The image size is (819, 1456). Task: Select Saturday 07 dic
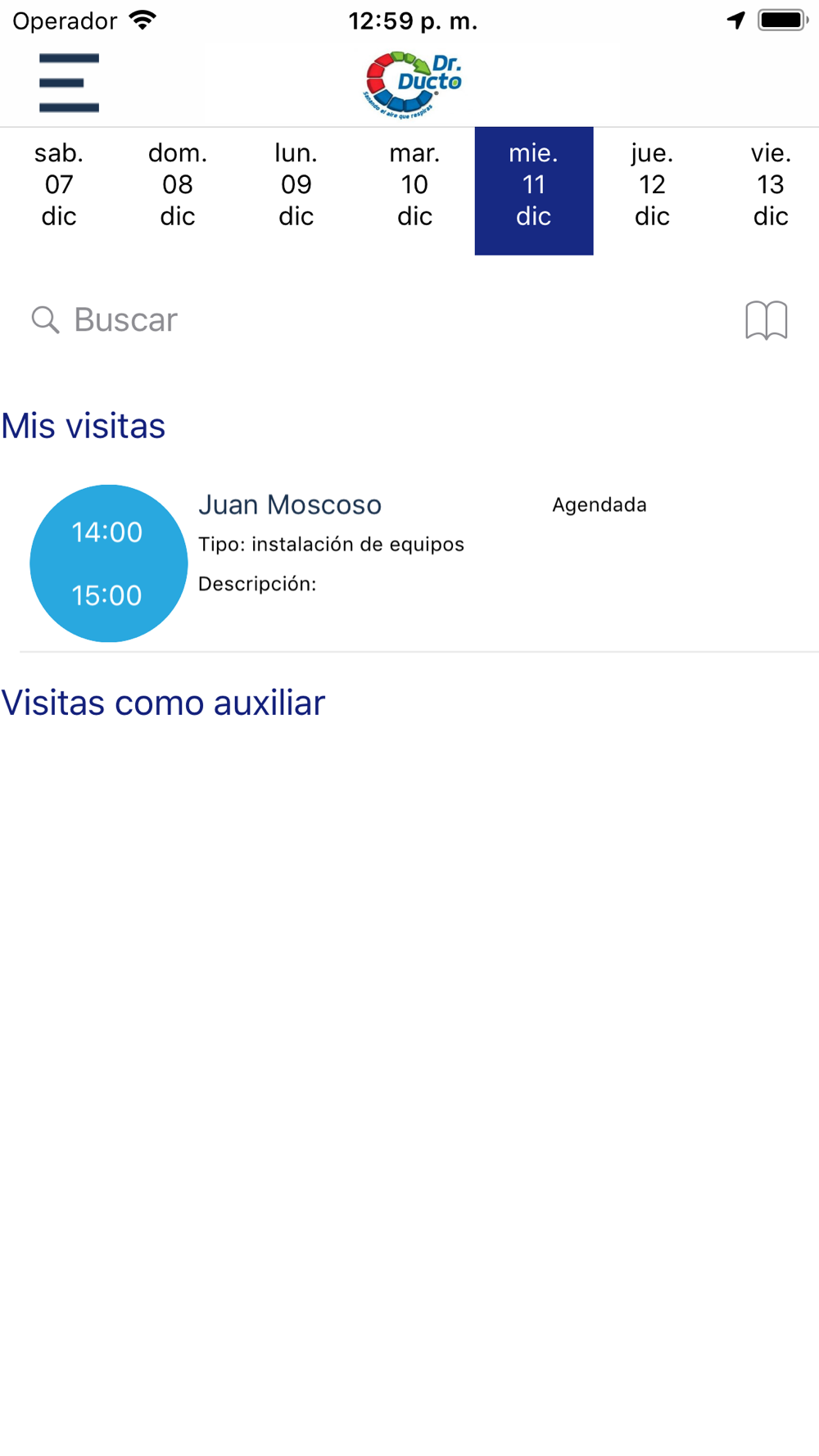[x=59, y=191]
